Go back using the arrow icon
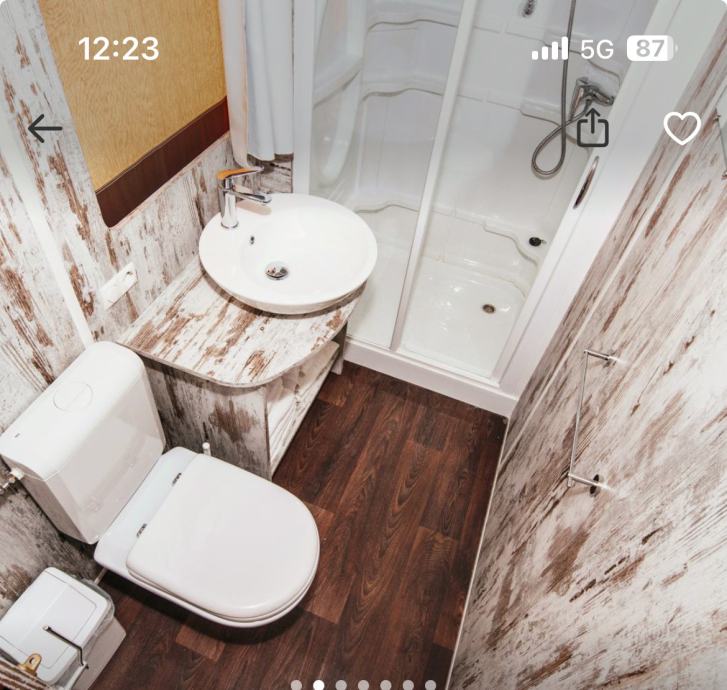This screenshot has width=727, height=690. (x=44, y=128)
